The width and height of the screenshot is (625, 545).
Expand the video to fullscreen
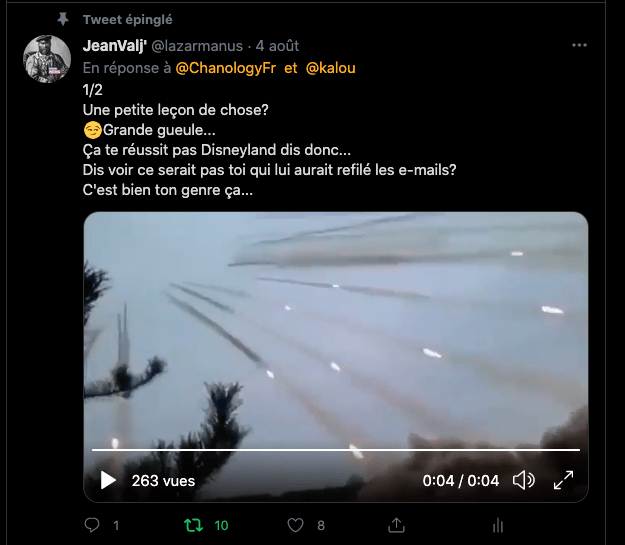[x=563, y=481]
